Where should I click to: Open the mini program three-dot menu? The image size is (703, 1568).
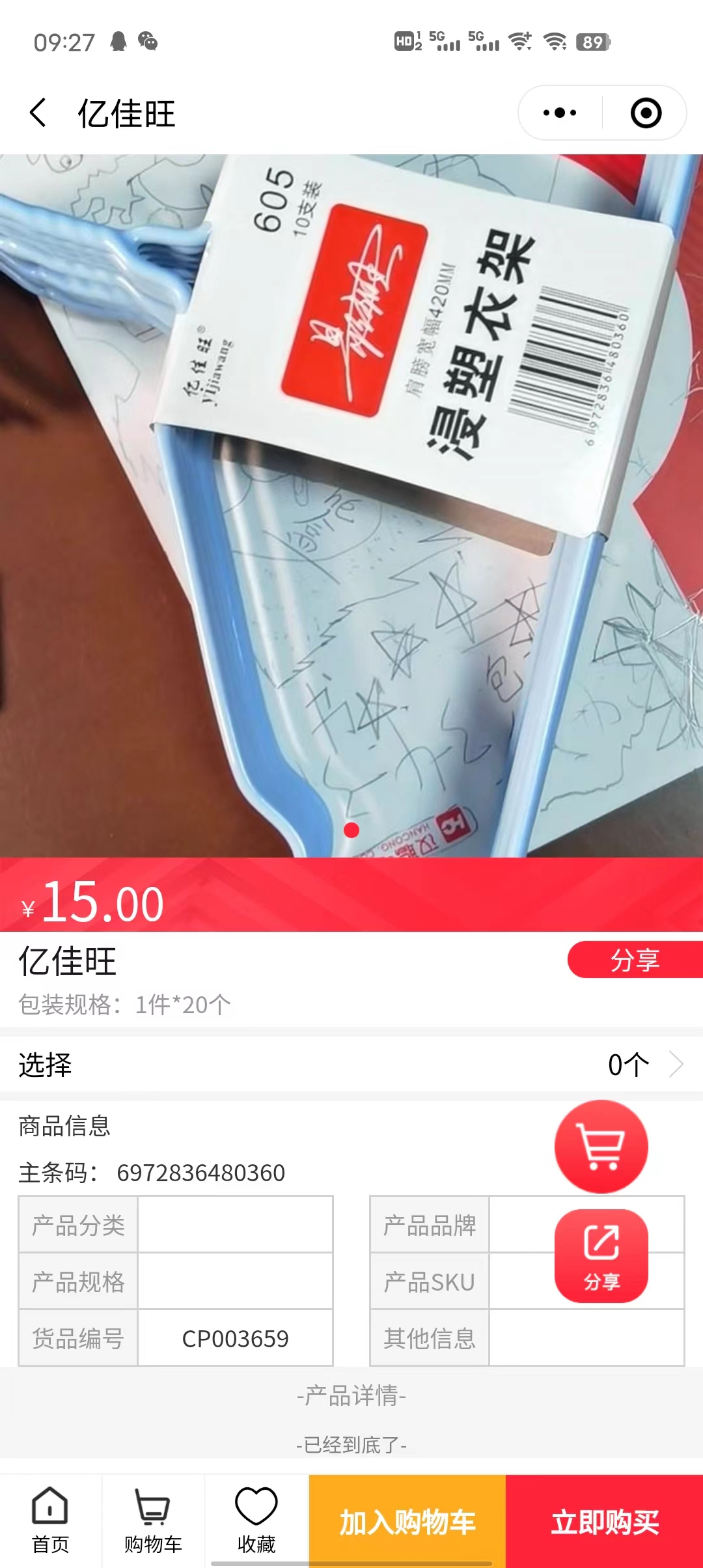pyautogui.click(x=560, y=113)
